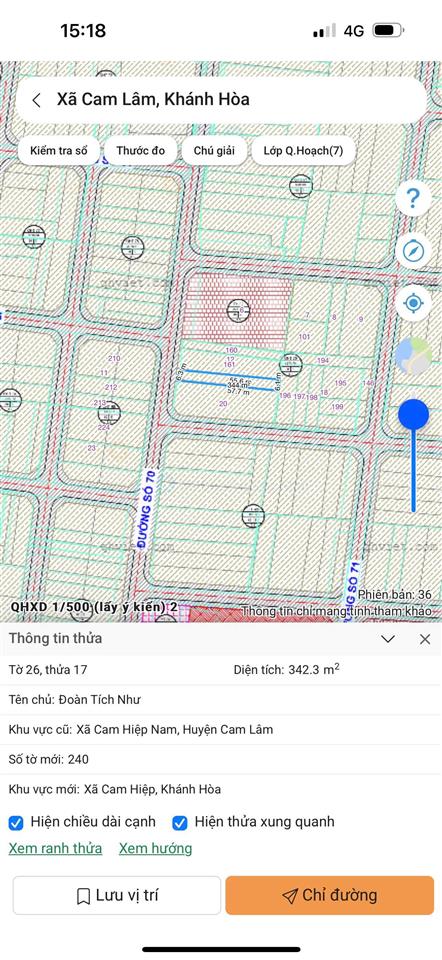Viewport: 442px width, 960px height.
Task: Open the Xem ranh thửa link
Action: tap(55, 849)
